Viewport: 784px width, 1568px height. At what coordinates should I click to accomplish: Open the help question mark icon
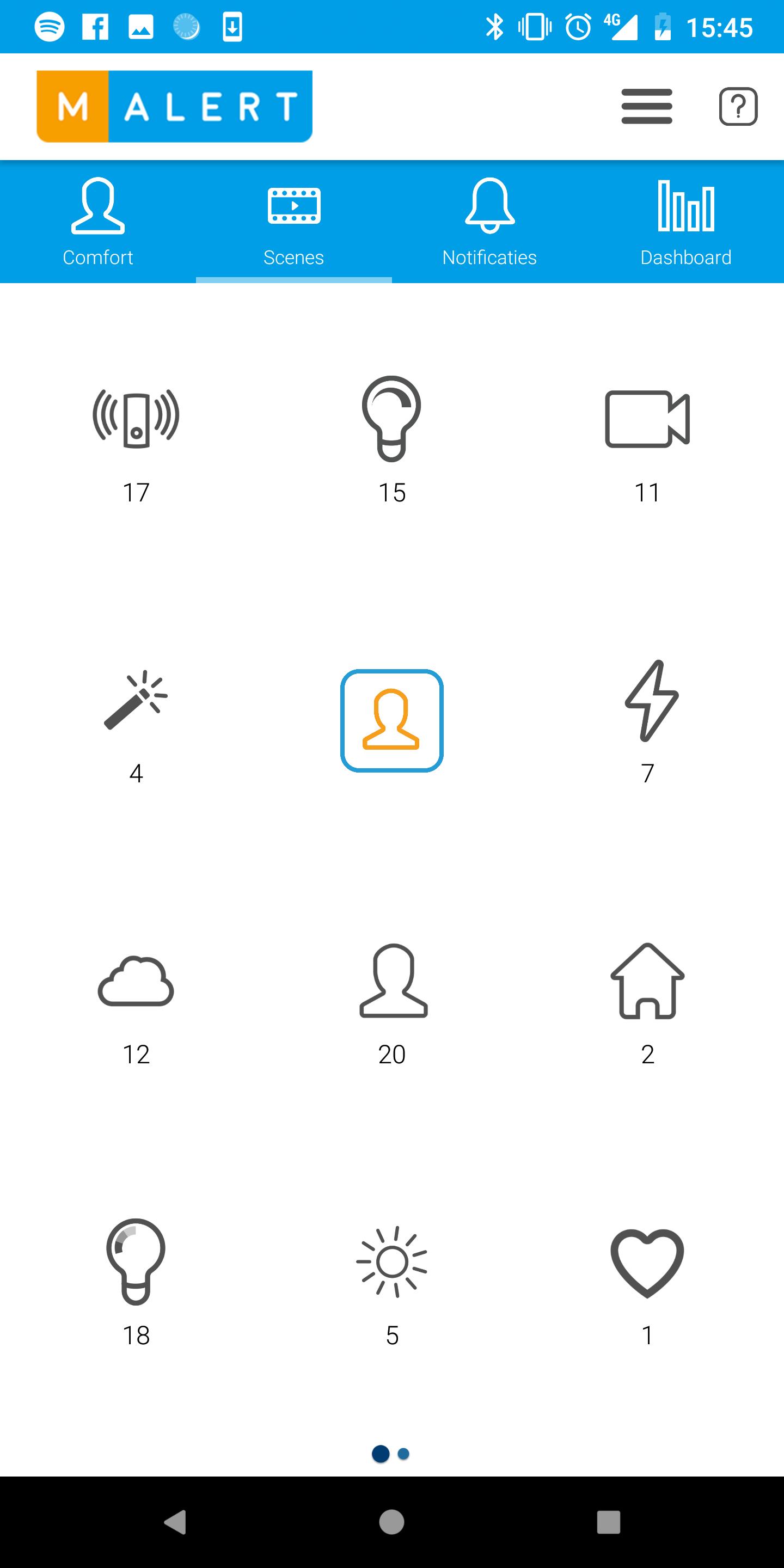pos(738,107)
